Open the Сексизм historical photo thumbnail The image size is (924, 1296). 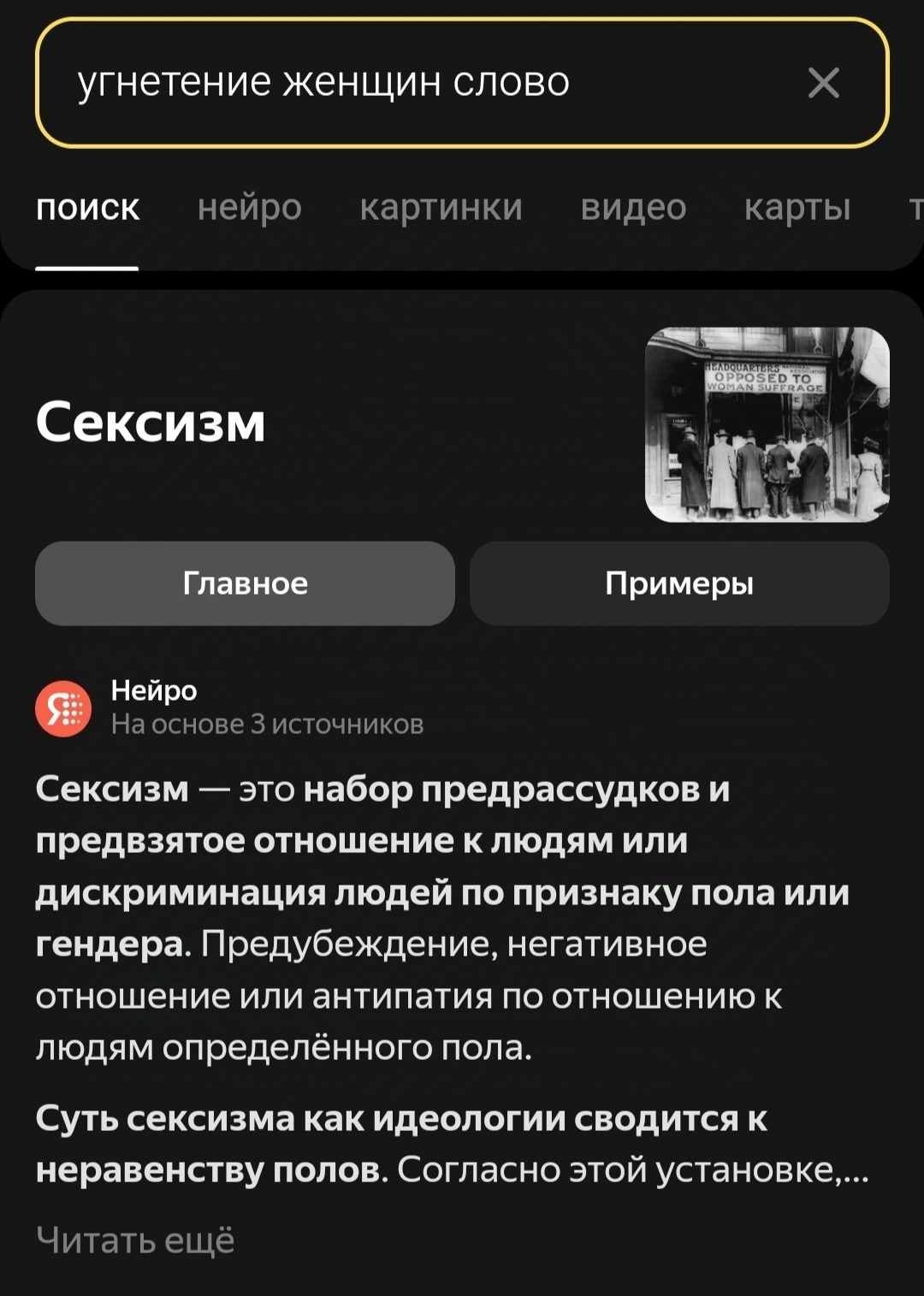[x=767, y=424]
